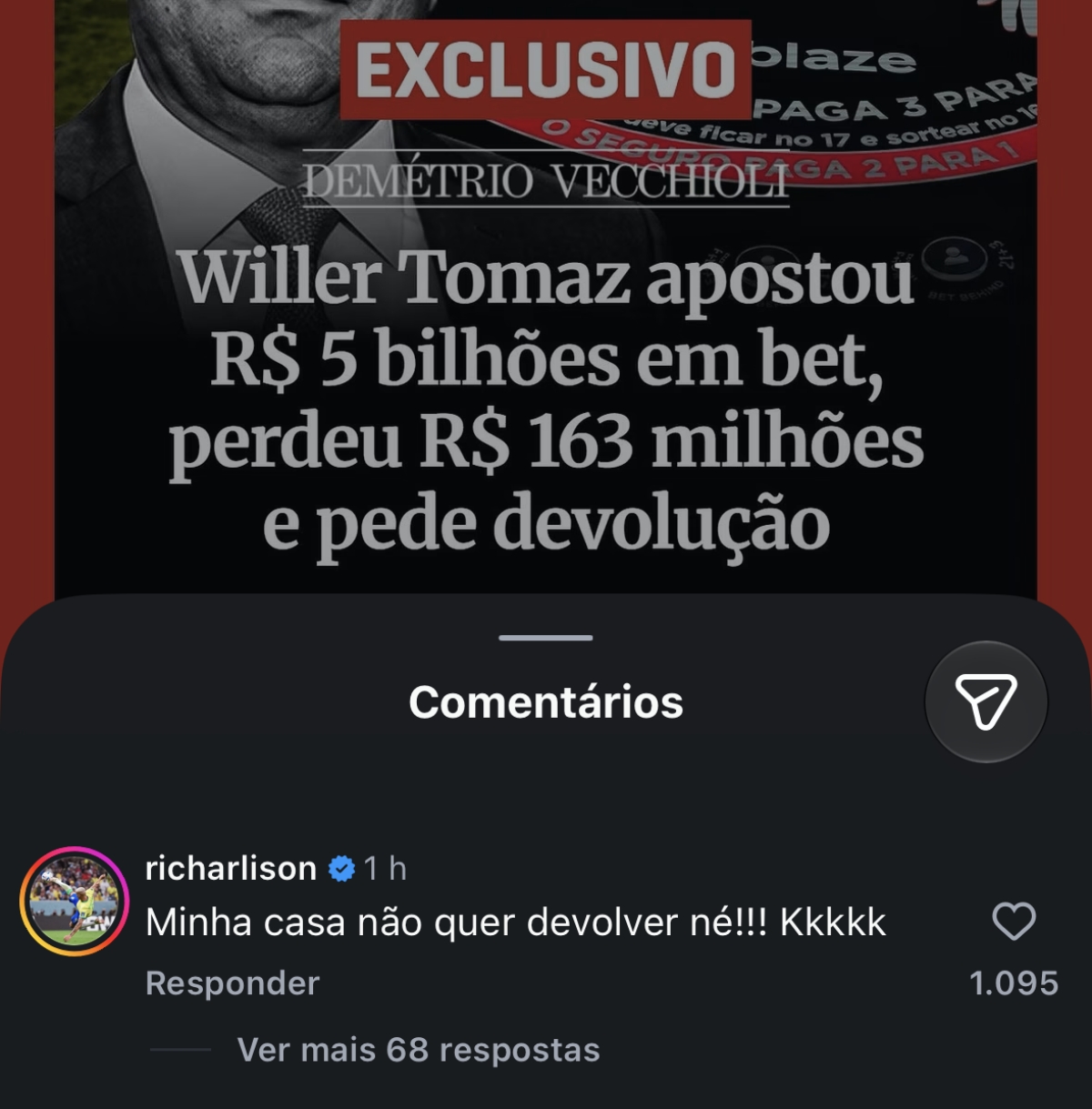
Task: Like richarlison's comment
Action: pos(1013,922)
